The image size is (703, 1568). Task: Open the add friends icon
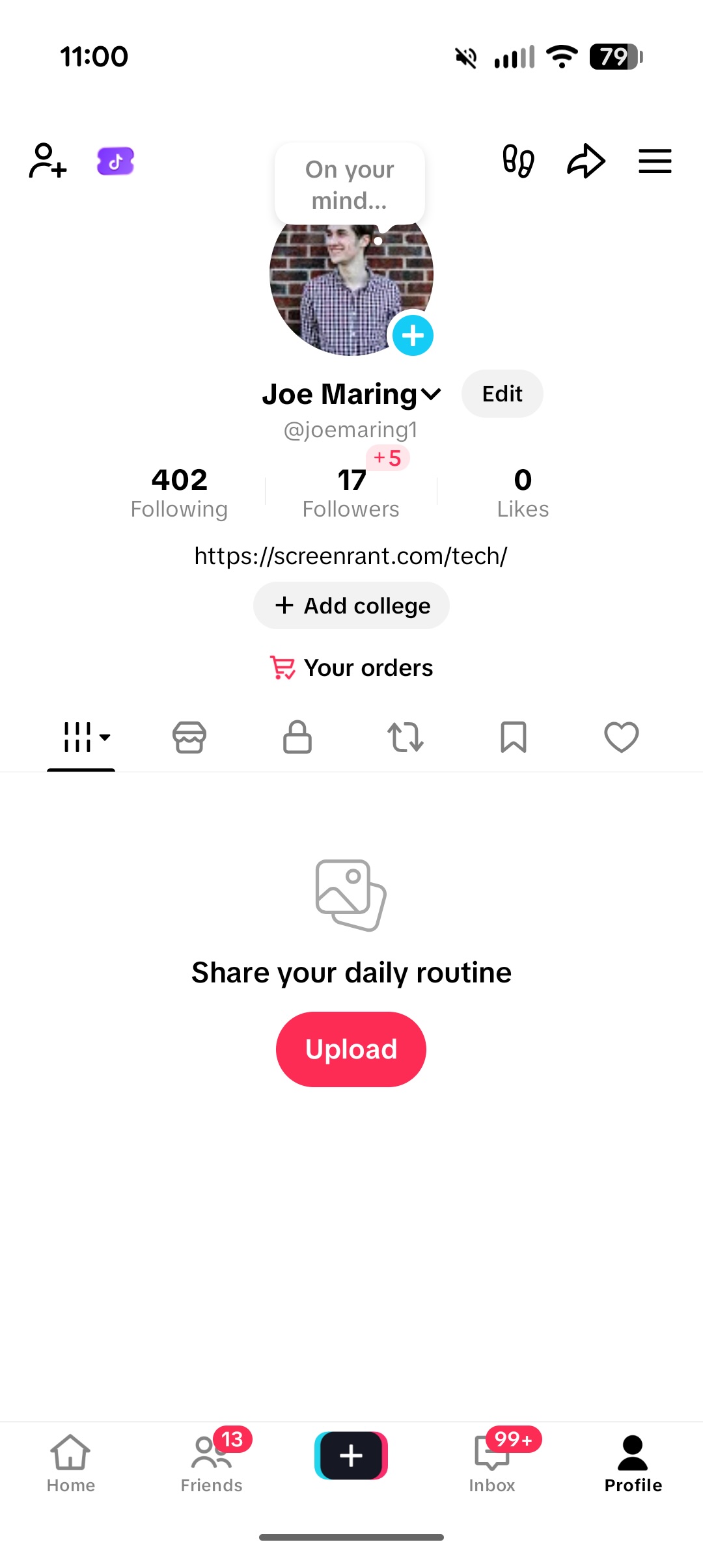coord(46,161)
